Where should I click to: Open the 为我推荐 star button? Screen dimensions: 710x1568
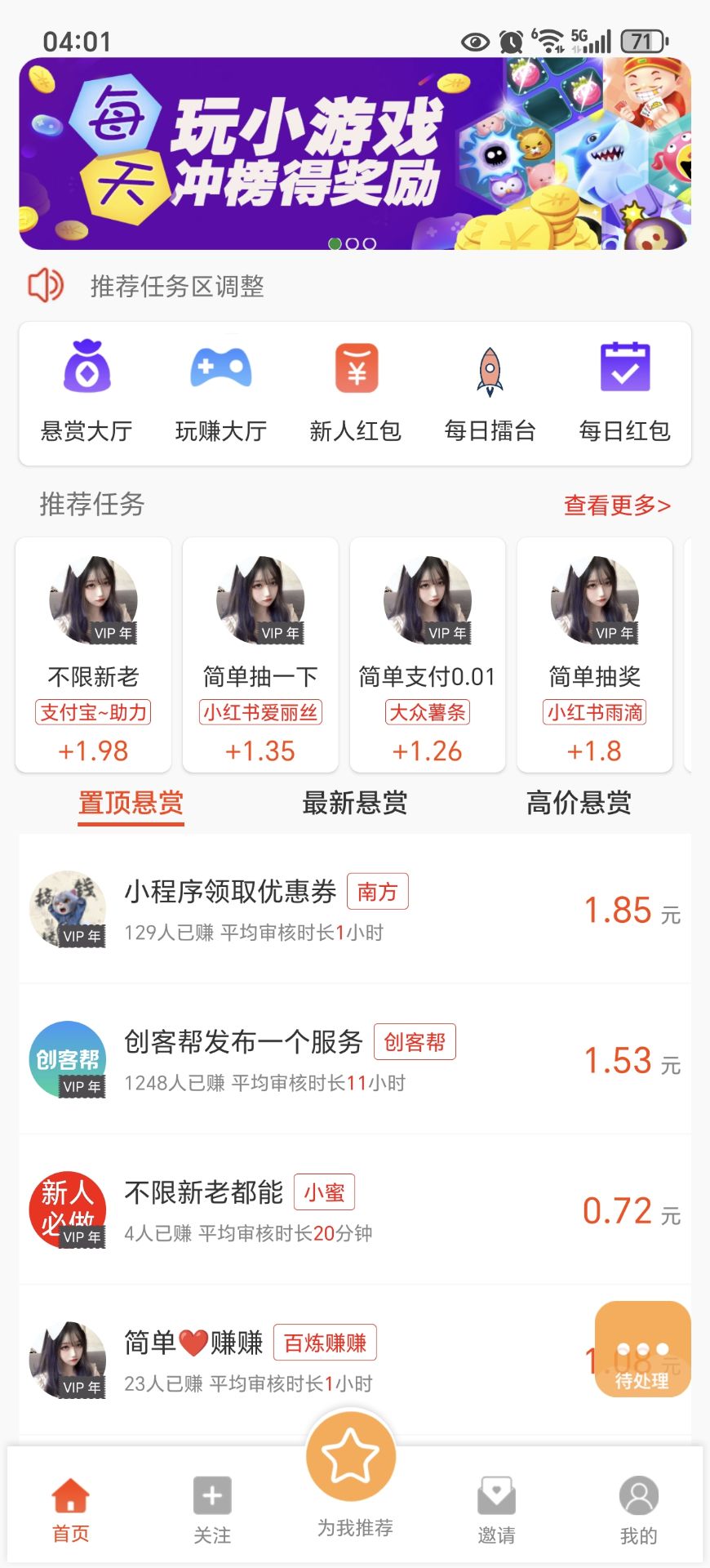coord(352,1459)
